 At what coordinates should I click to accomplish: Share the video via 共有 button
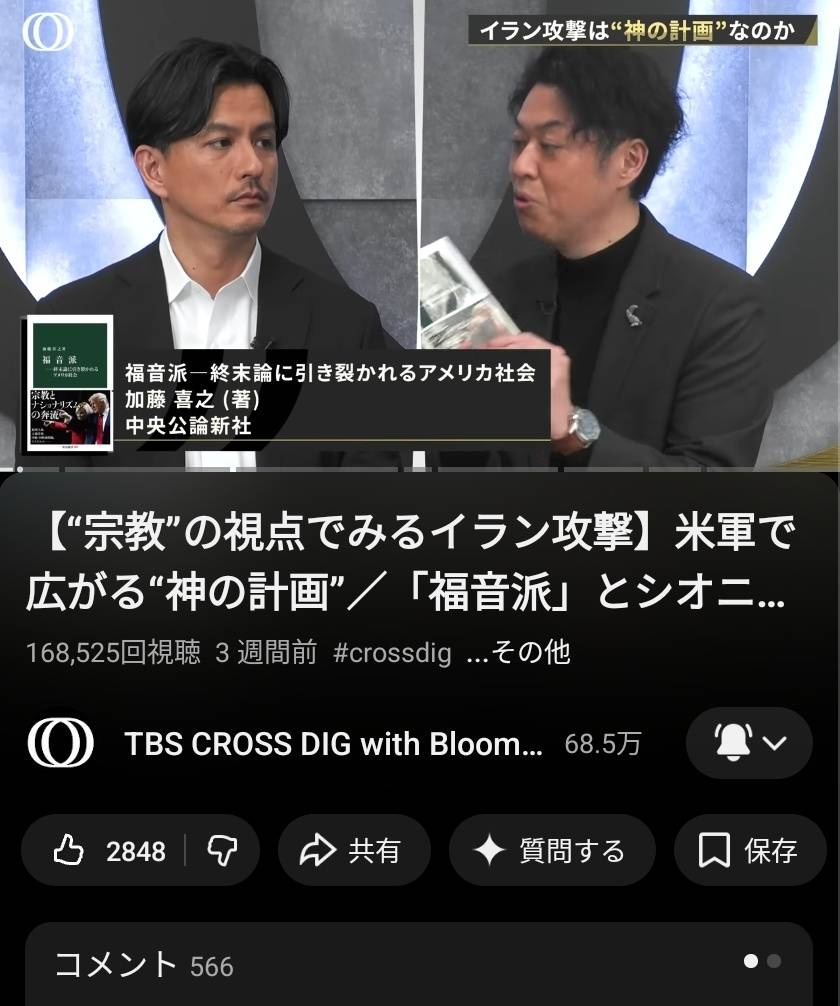click(x=353, y=851)
